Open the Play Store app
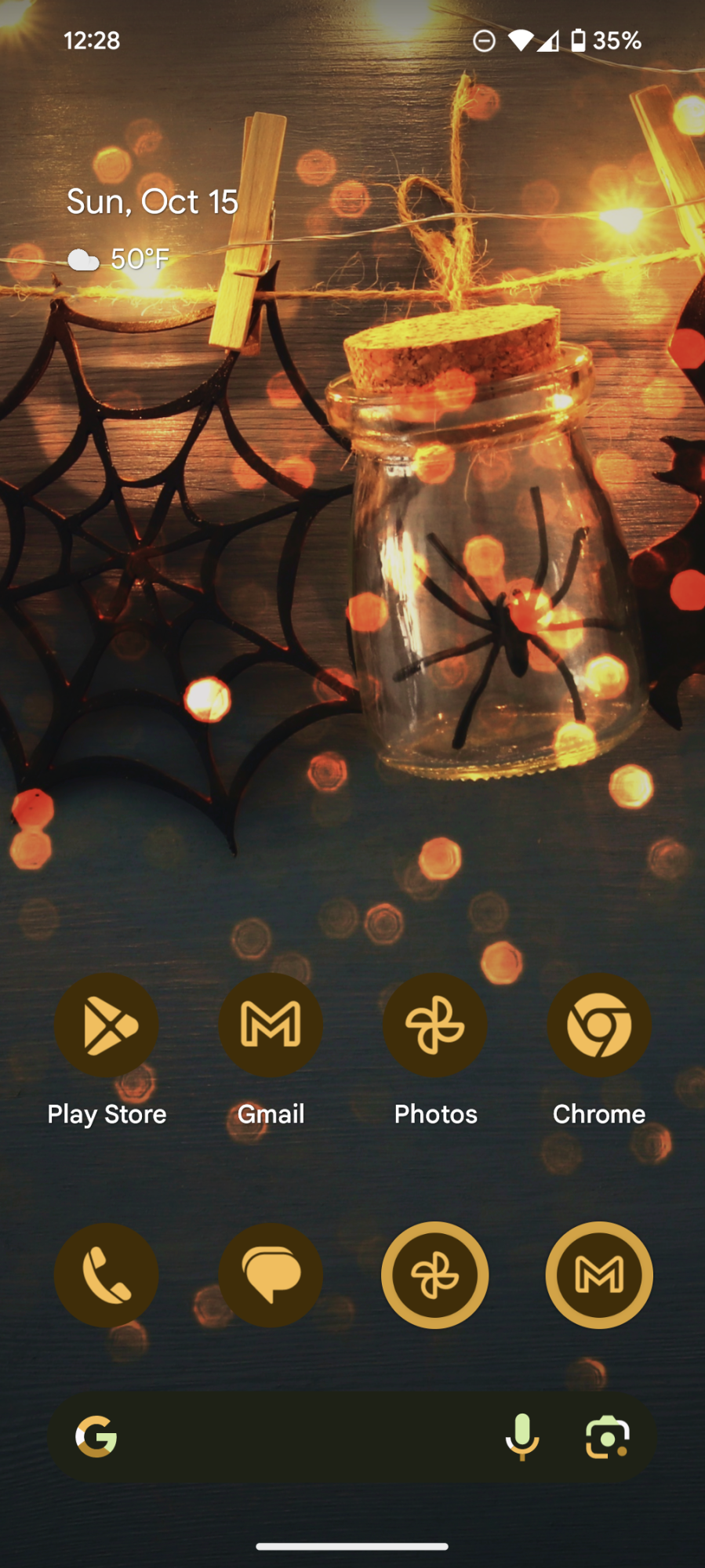This screenshot has height=1568, width=705. coord(107,1025)
